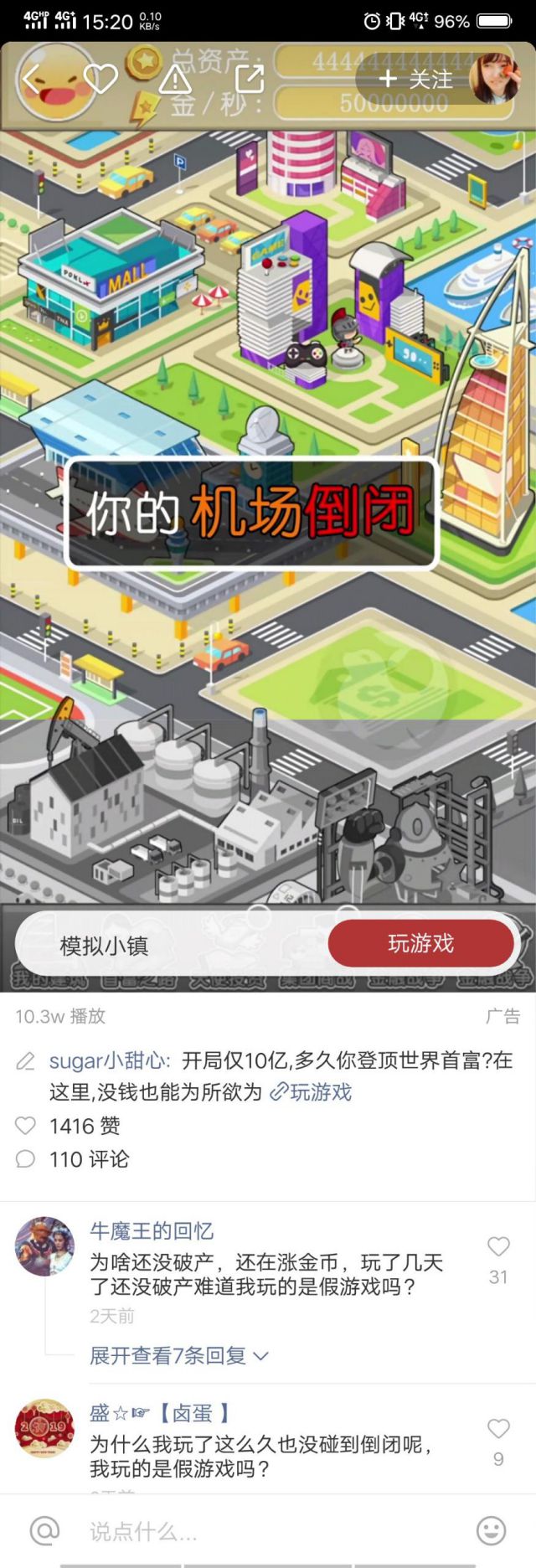536x1568 pixels.
Task: Mention someone with the @ icon
Action: (x=44, y=1530)
